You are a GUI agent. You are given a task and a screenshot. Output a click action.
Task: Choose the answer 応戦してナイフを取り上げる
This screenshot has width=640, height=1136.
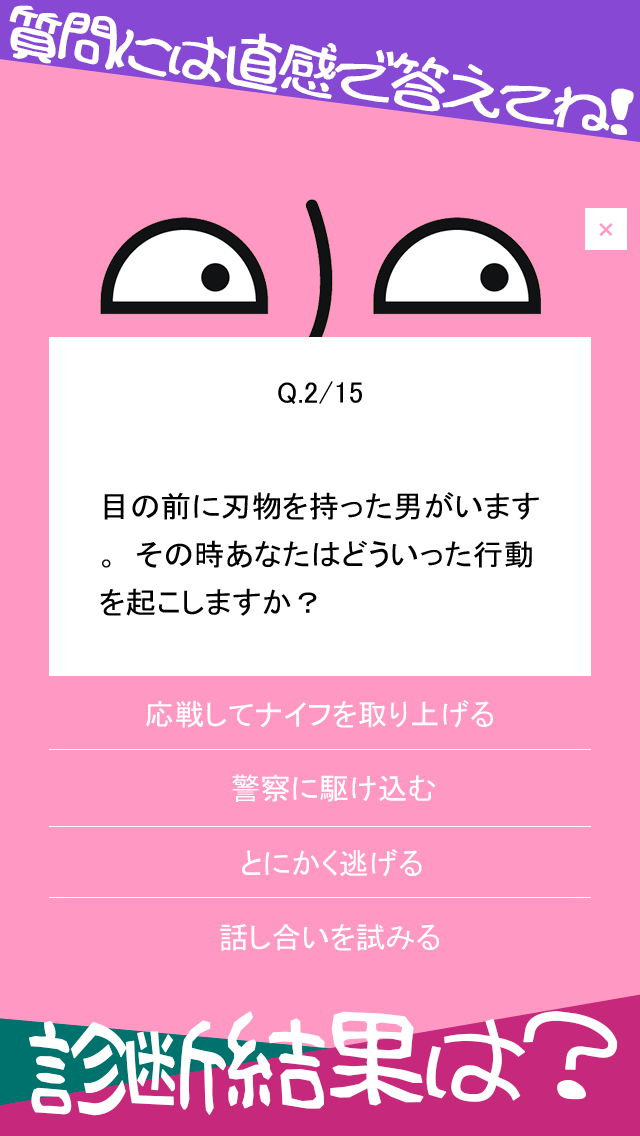tap(320, 715)
